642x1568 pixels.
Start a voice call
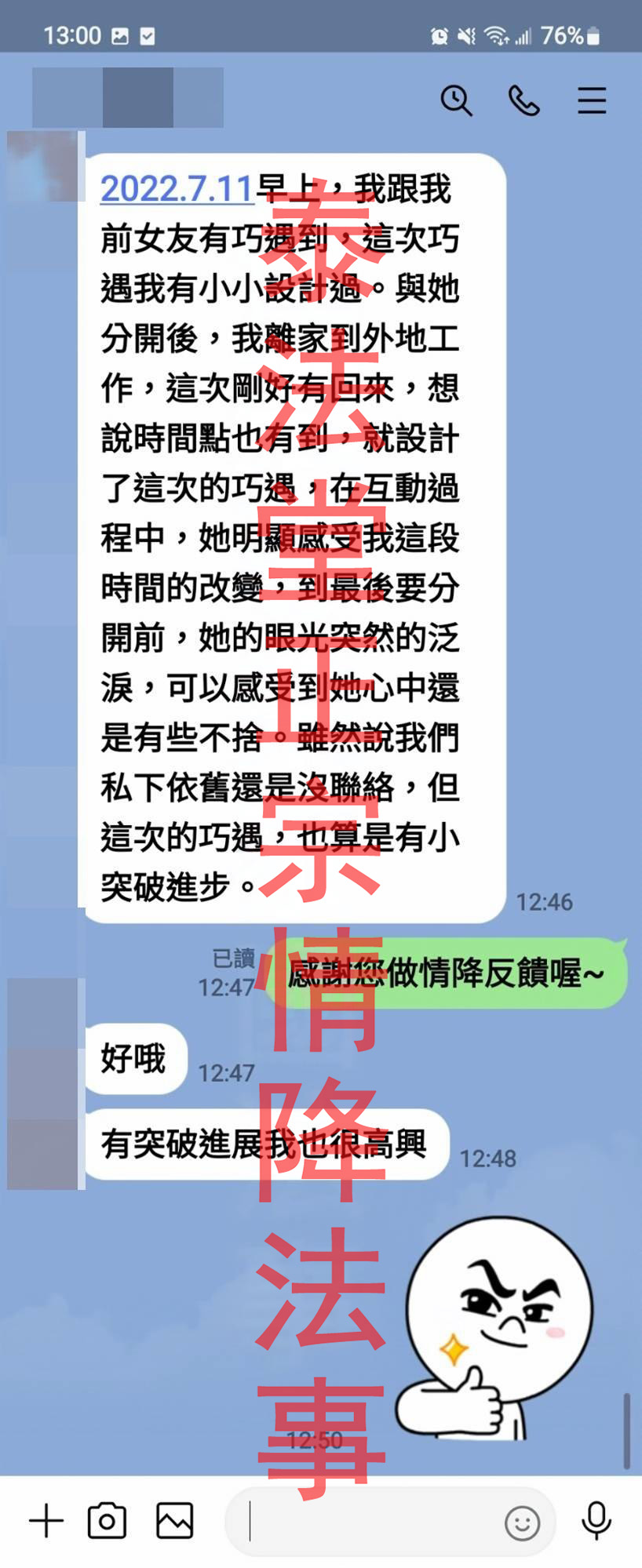click(x=523, y=101)
